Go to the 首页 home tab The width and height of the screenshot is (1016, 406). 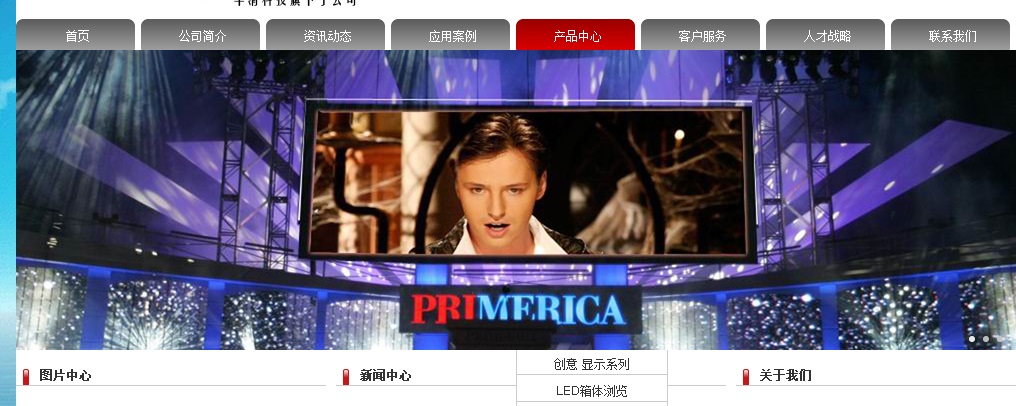click(x=76, y=35)
